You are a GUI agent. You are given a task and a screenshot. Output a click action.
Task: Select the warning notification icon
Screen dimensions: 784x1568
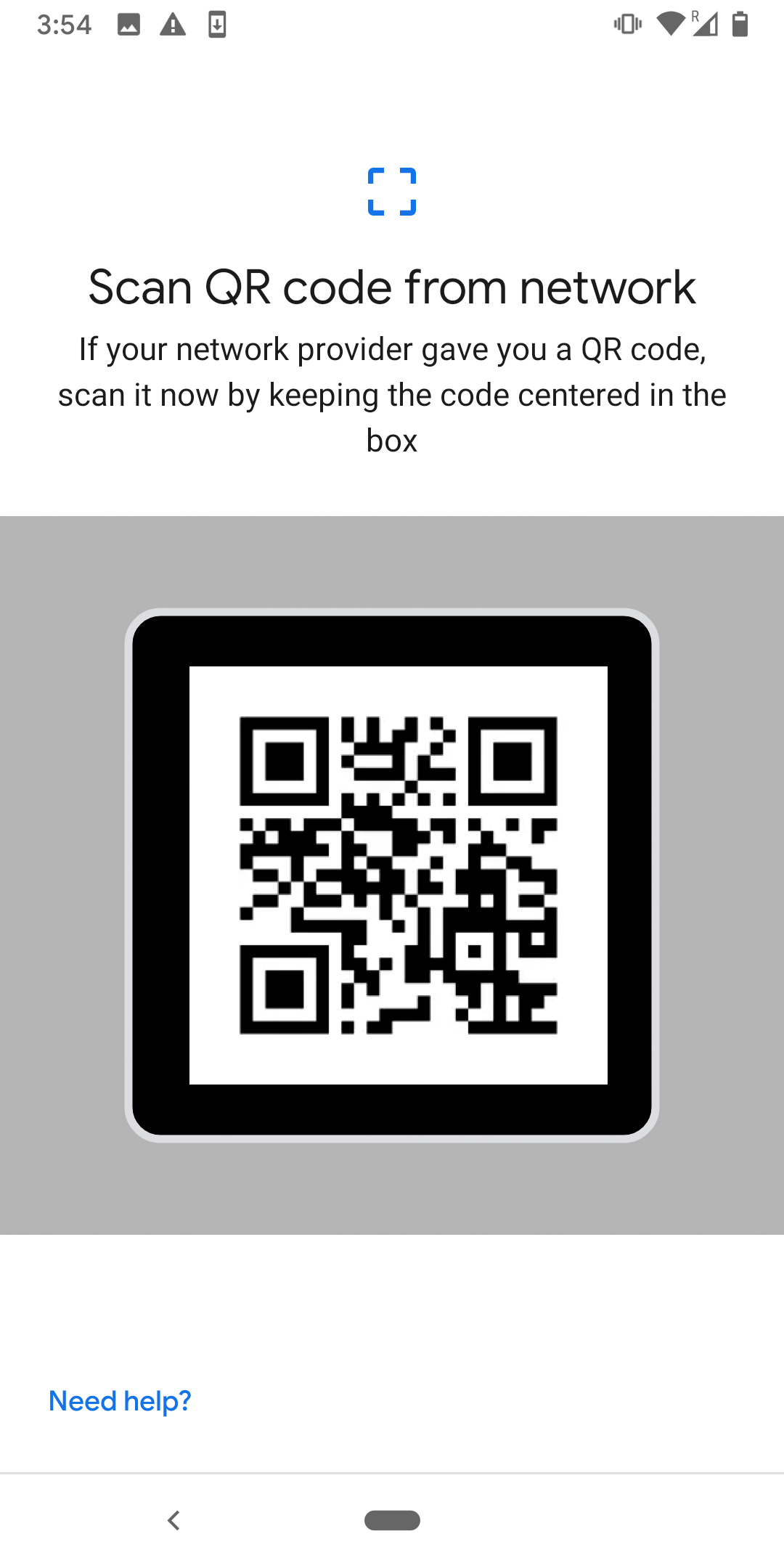tap(173, 24)
